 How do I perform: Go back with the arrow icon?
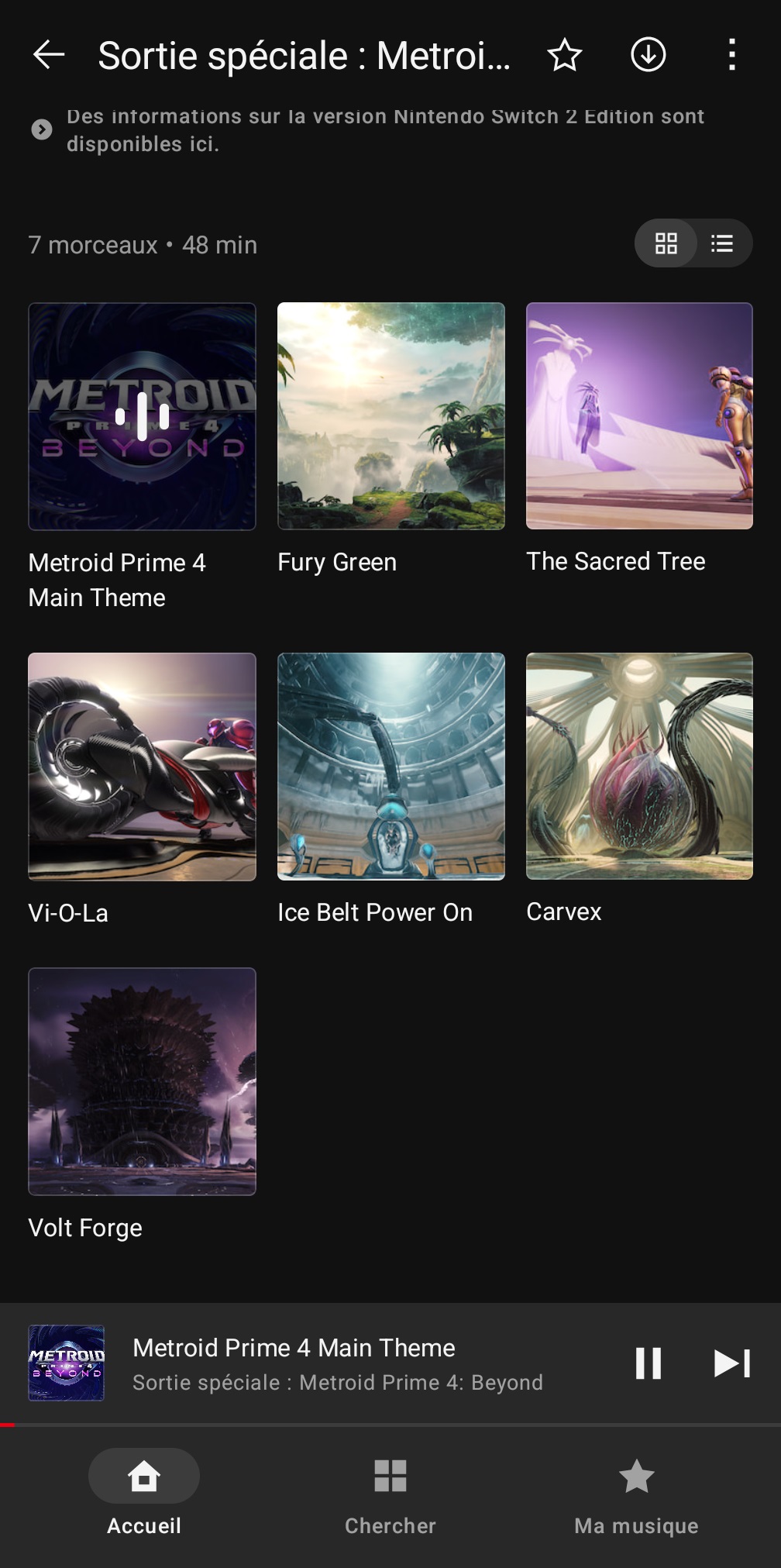coord(49,55)
